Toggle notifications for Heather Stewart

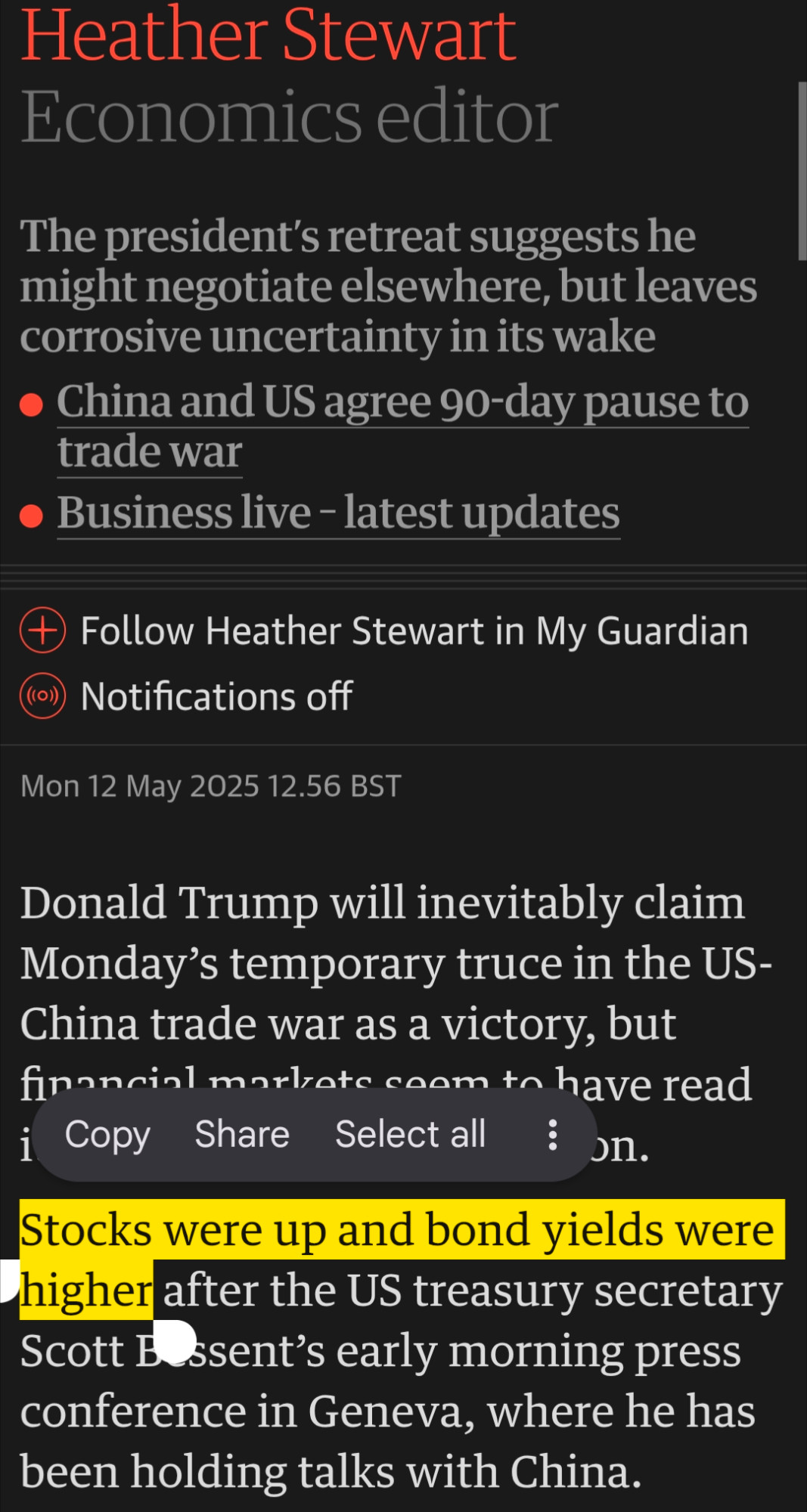[x=186, y=696]
